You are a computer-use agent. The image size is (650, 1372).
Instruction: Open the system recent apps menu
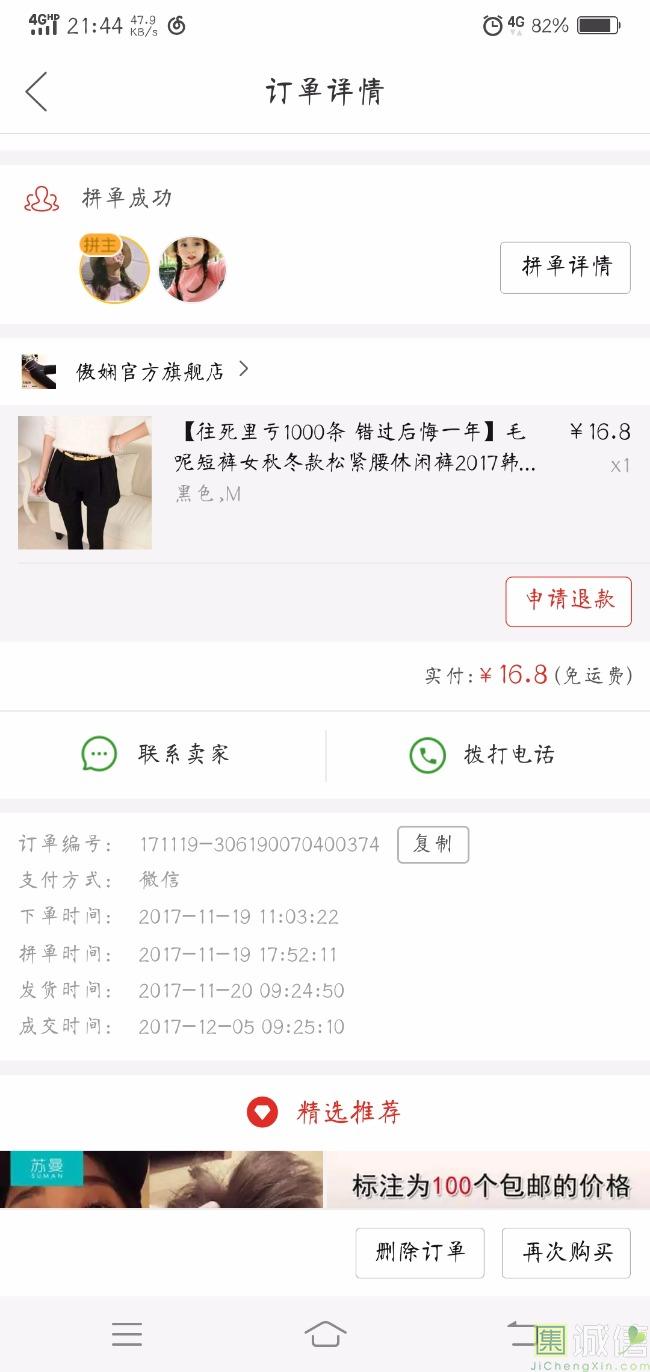(x=127, y=1334)
